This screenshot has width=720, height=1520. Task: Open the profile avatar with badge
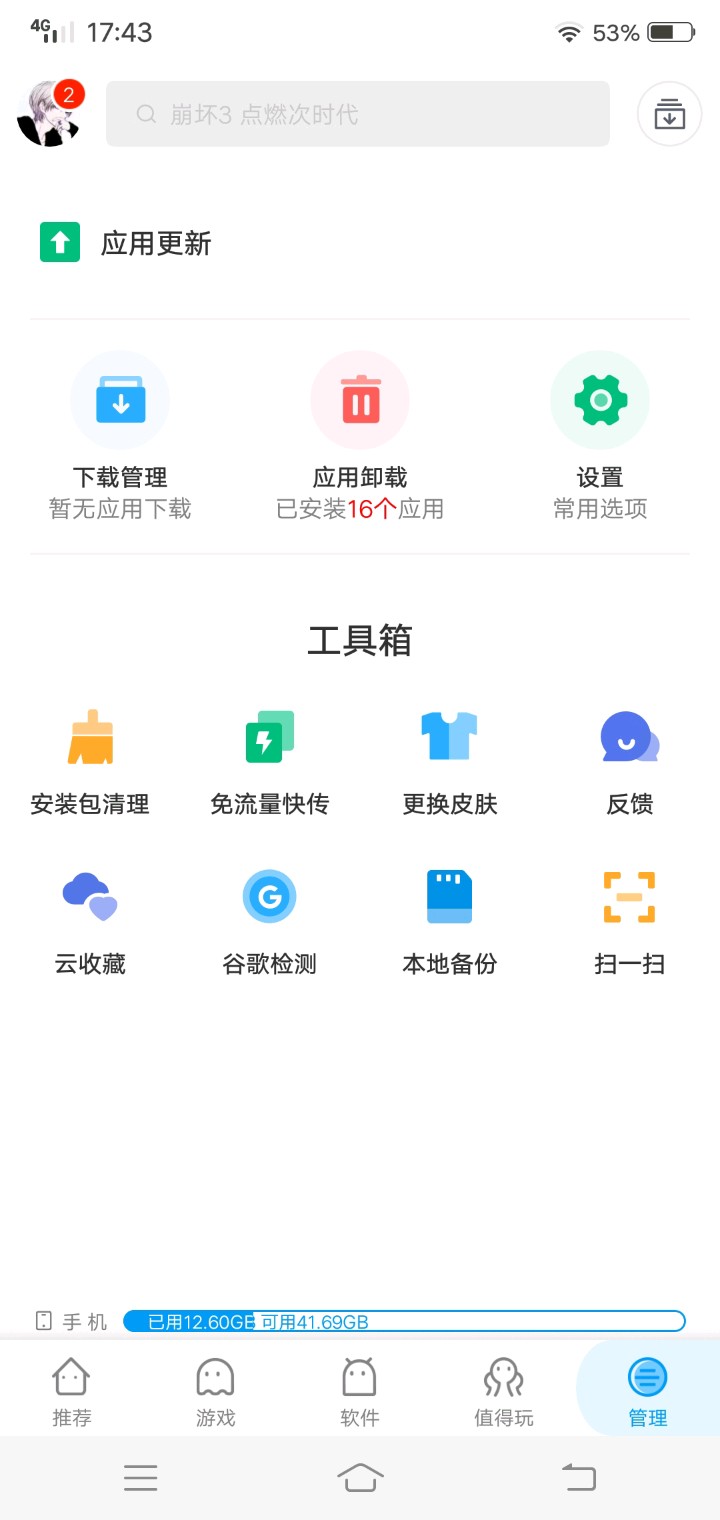[x=48, y=114]
